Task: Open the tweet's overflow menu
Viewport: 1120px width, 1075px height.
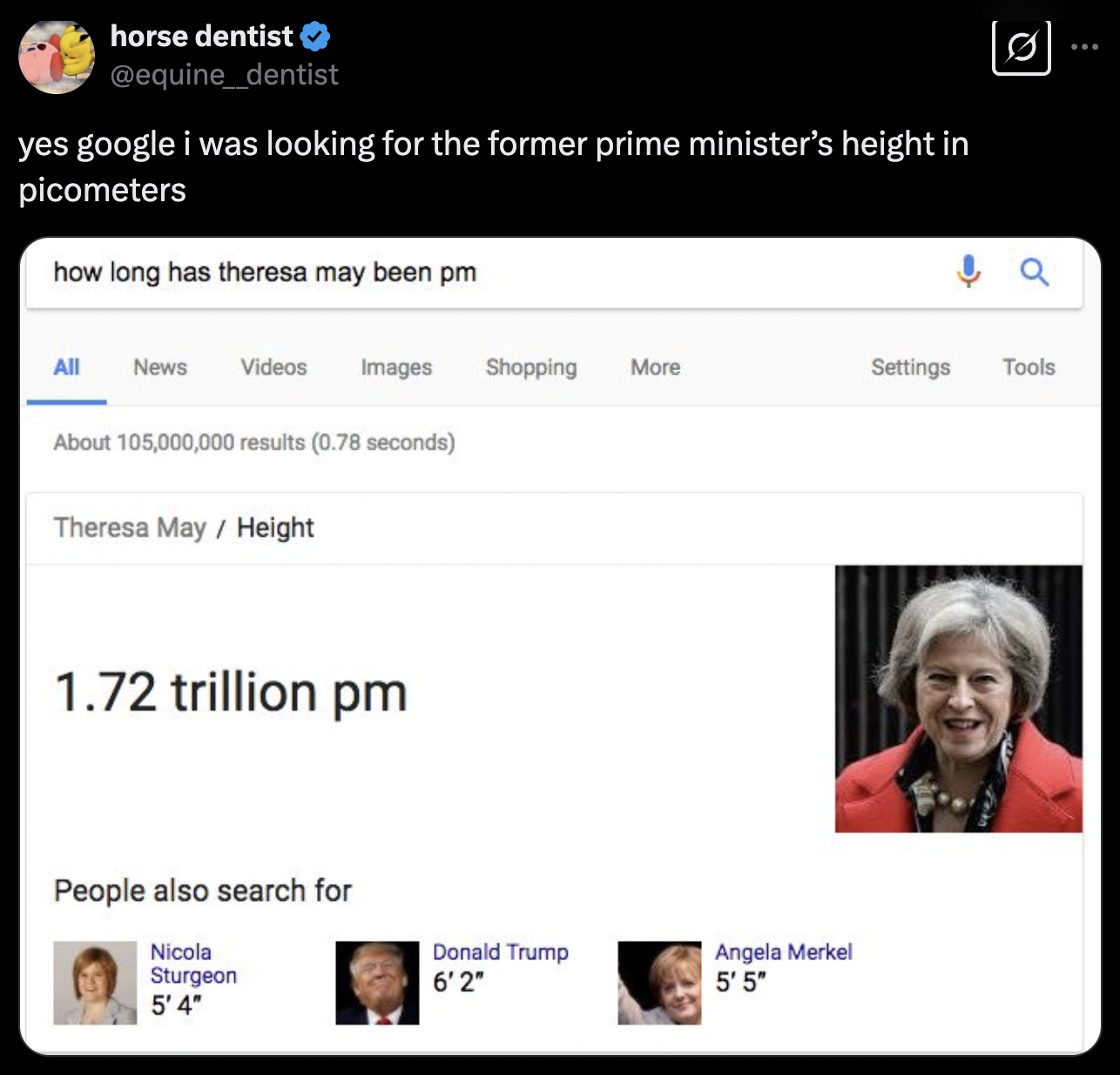Action: [x=1084, y=47]
